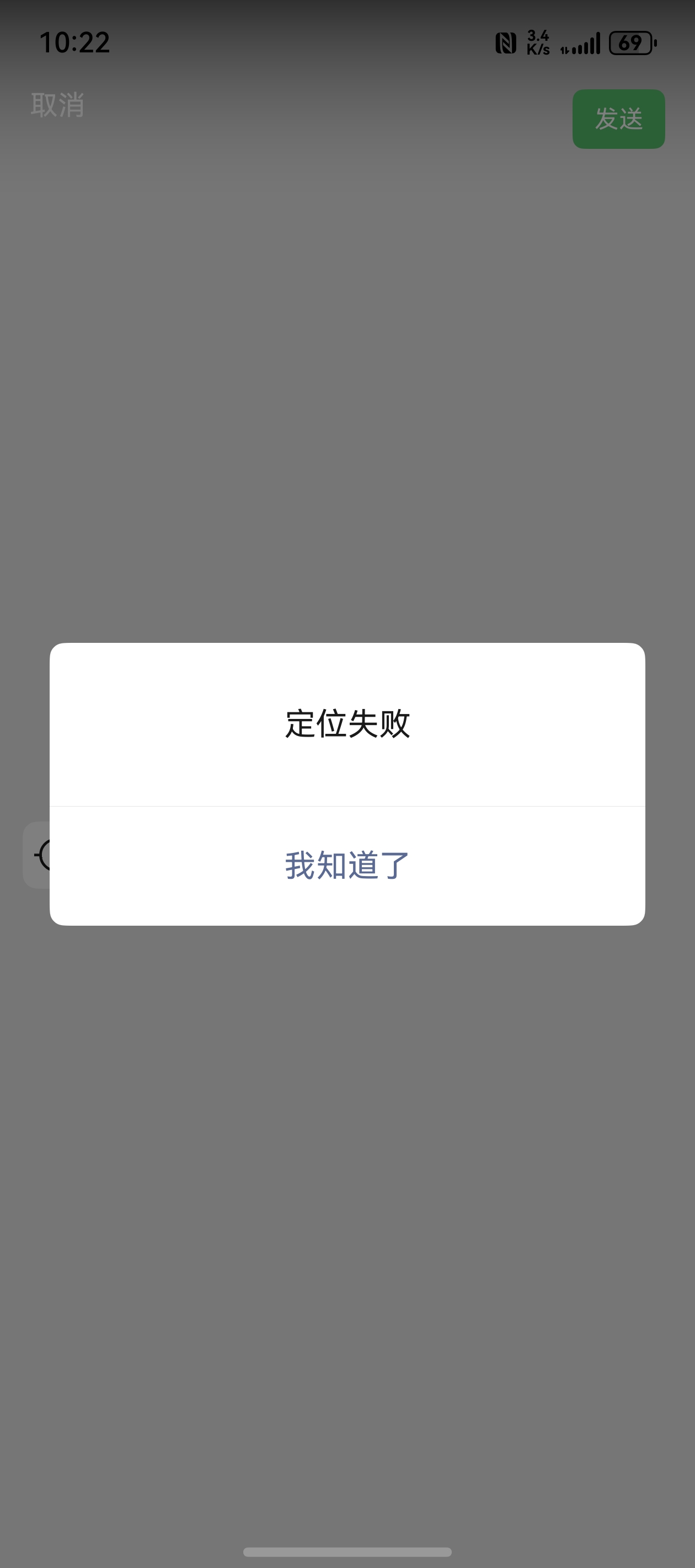
Task: Tap the green 发送 button
Action: 618,119
